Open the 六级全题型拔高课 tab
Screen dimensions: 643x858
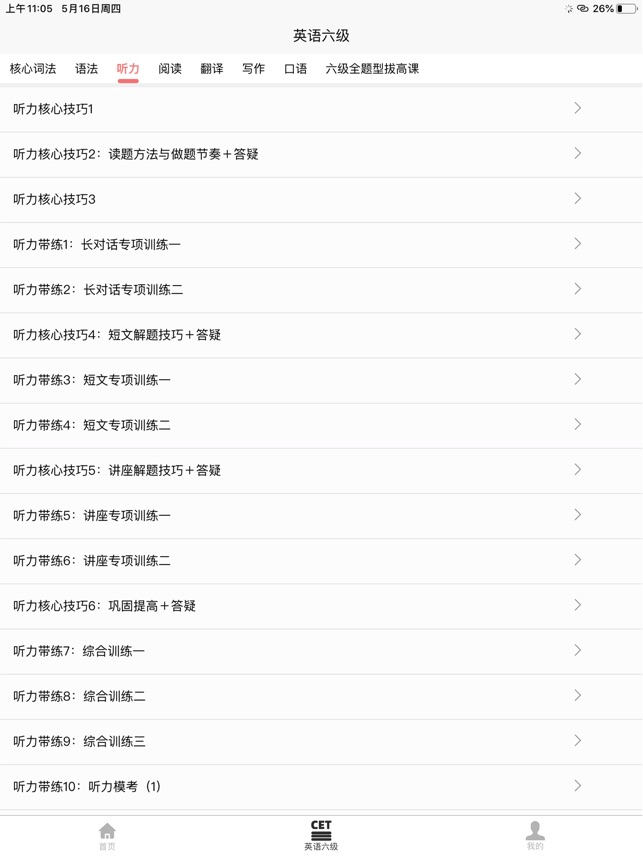[372, 69]
